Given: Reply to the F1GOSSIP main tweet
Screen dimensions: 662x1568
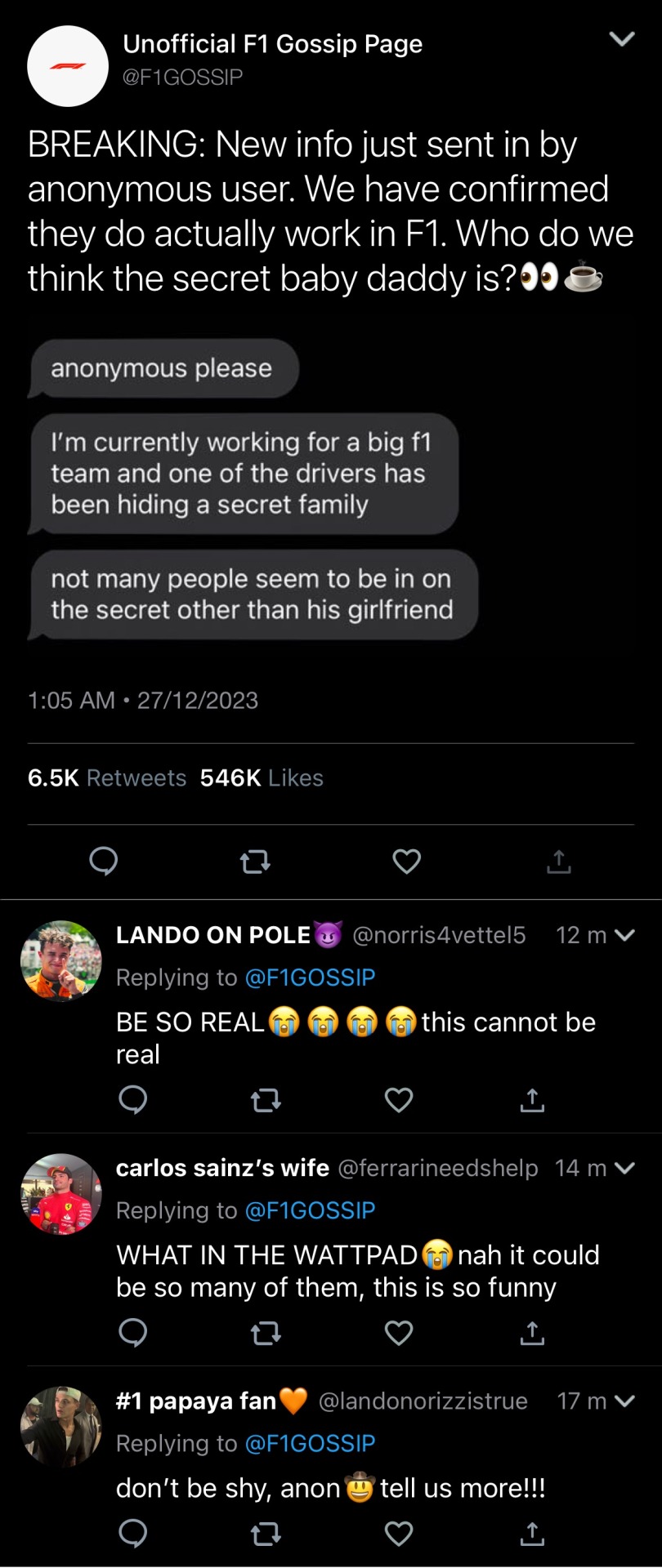Looking at the screenshot, I should pyautogui.click(x=104, y=862).
